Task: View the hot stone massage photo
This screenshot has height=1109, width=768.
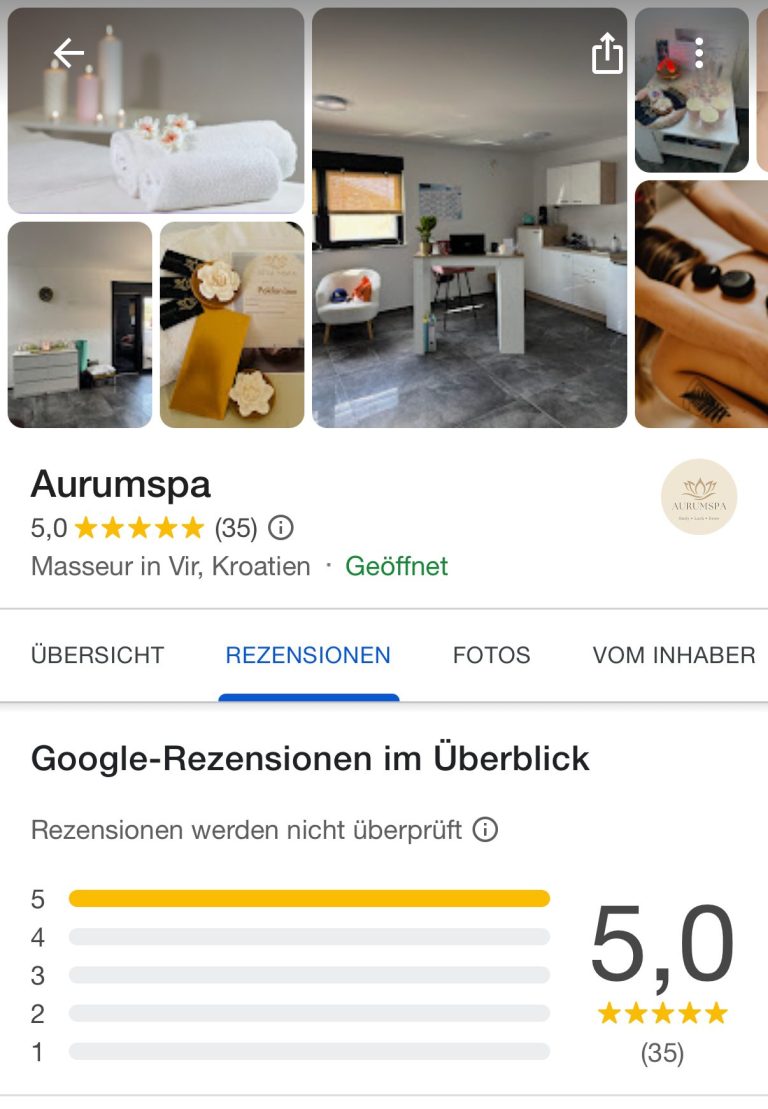Action: coord(701,304)
